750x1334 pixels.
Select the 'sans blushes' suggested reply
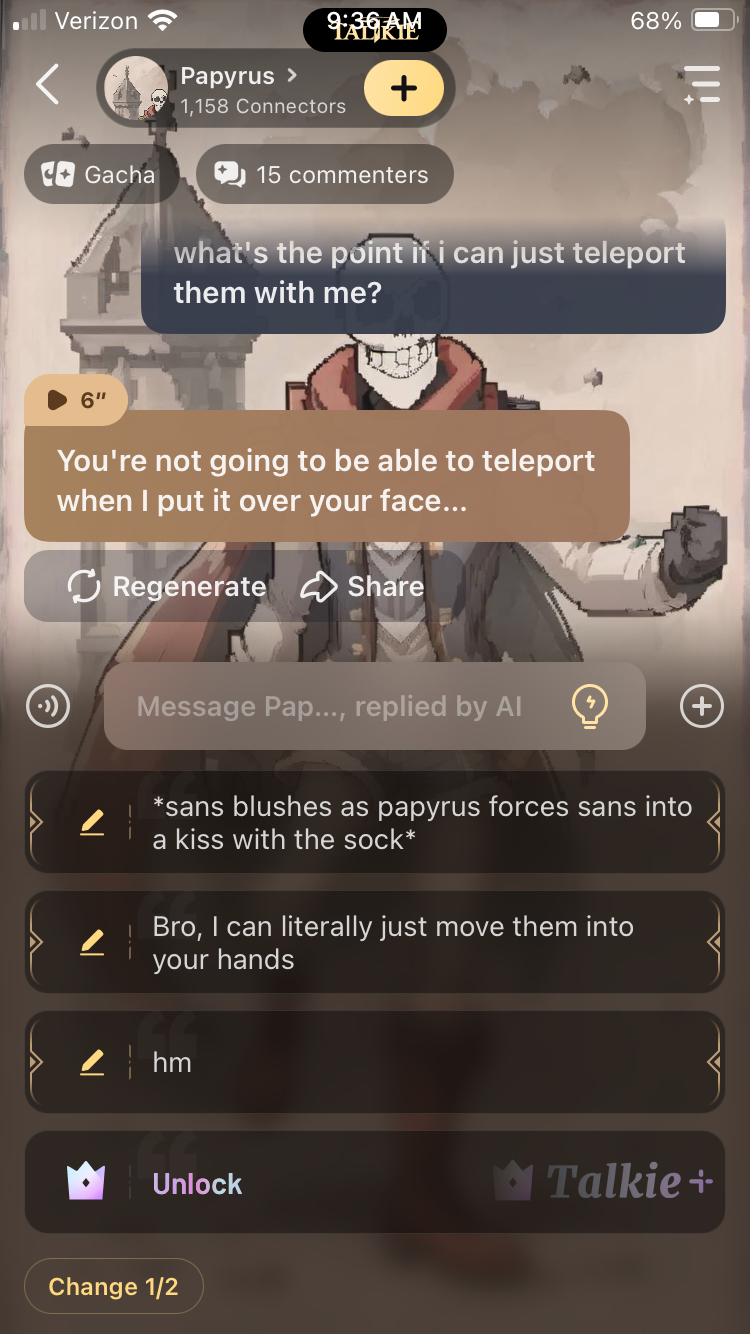coord(420,823)
